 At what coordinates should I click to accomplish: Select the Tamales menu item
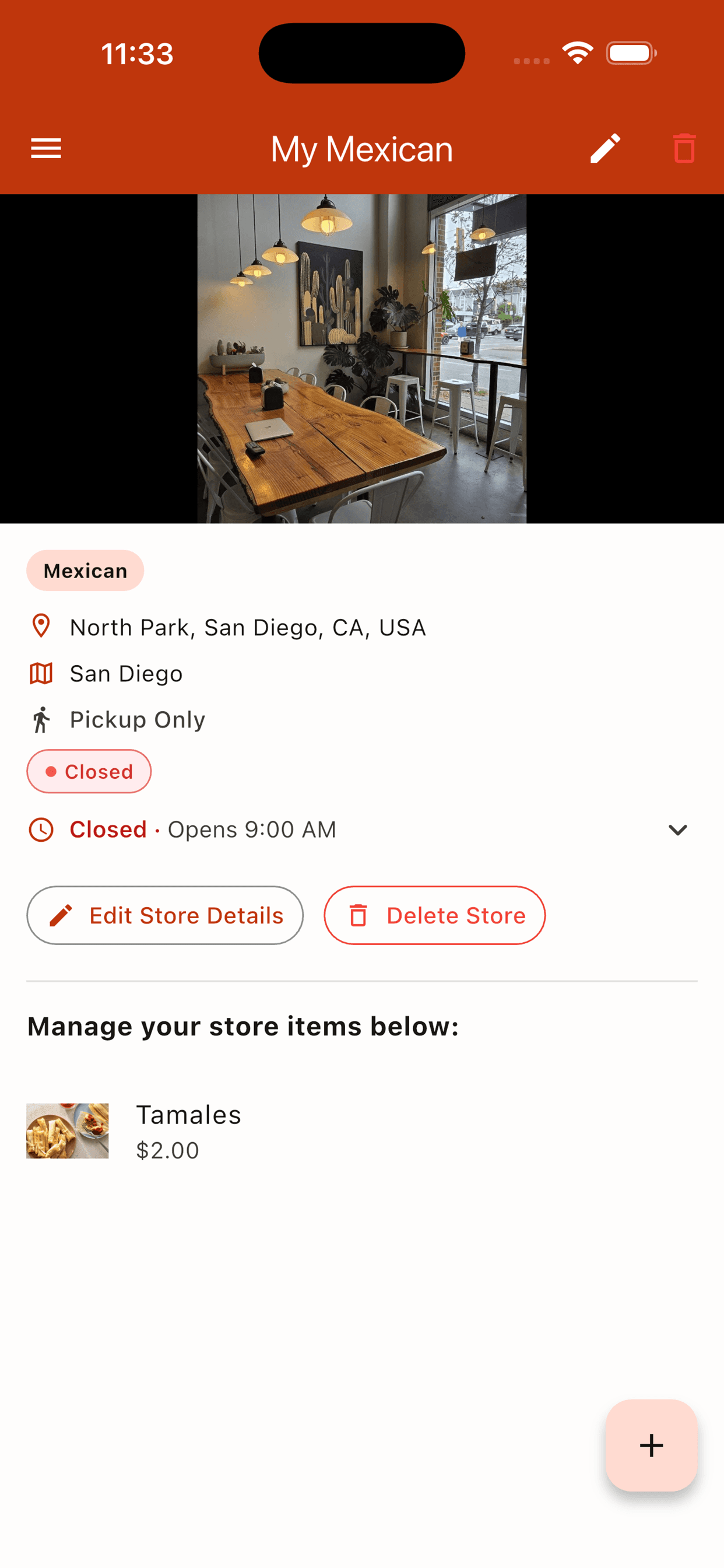pos(189,1115)
